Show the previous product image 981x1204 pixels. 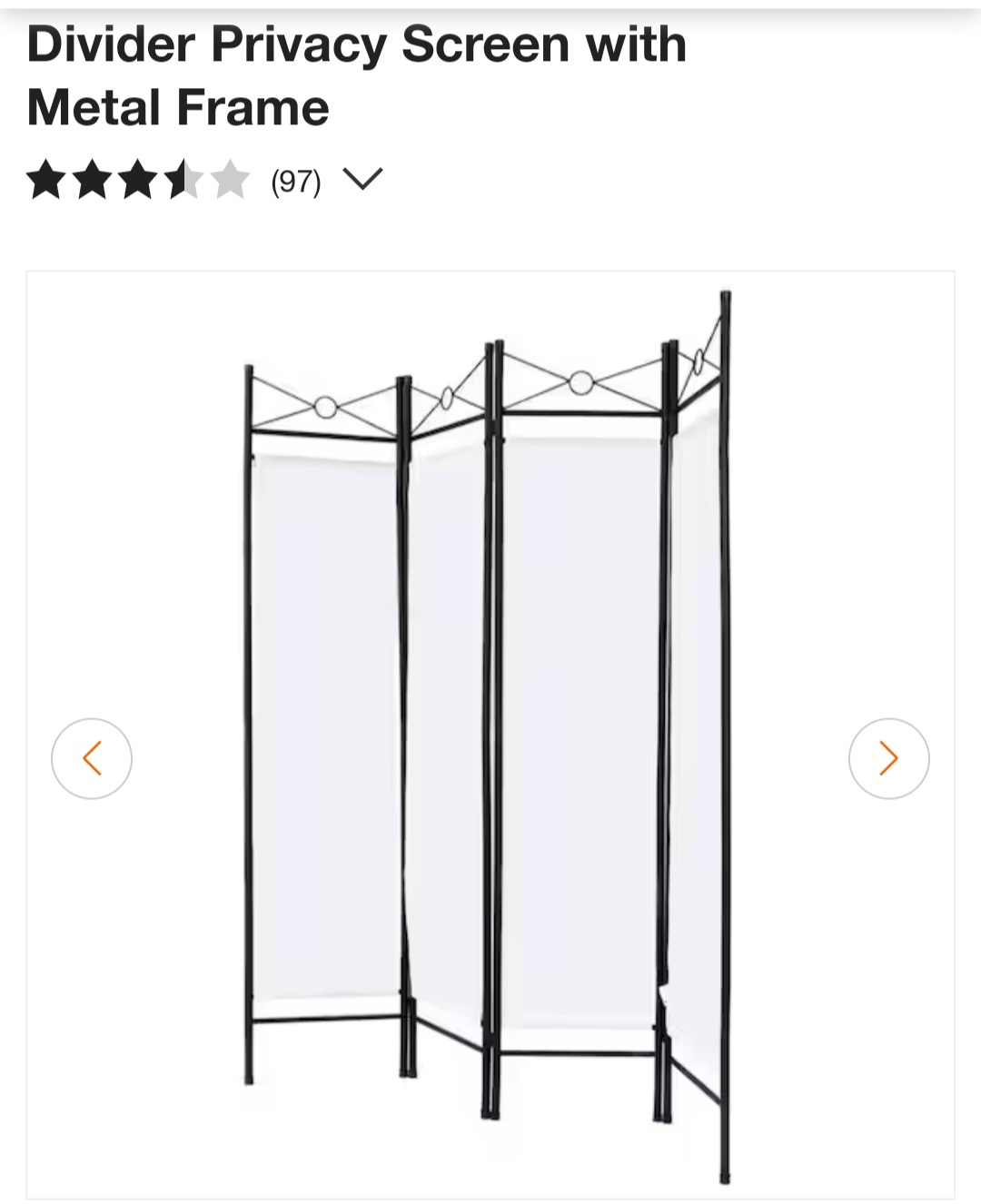point(92,758)
